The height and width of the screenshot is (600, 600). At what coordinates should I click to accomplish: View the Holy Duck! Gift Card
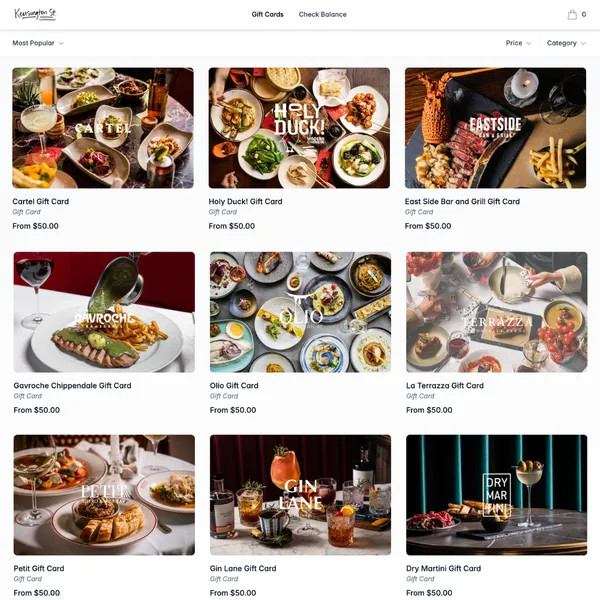pyautogui.click(x=299, y=128)
